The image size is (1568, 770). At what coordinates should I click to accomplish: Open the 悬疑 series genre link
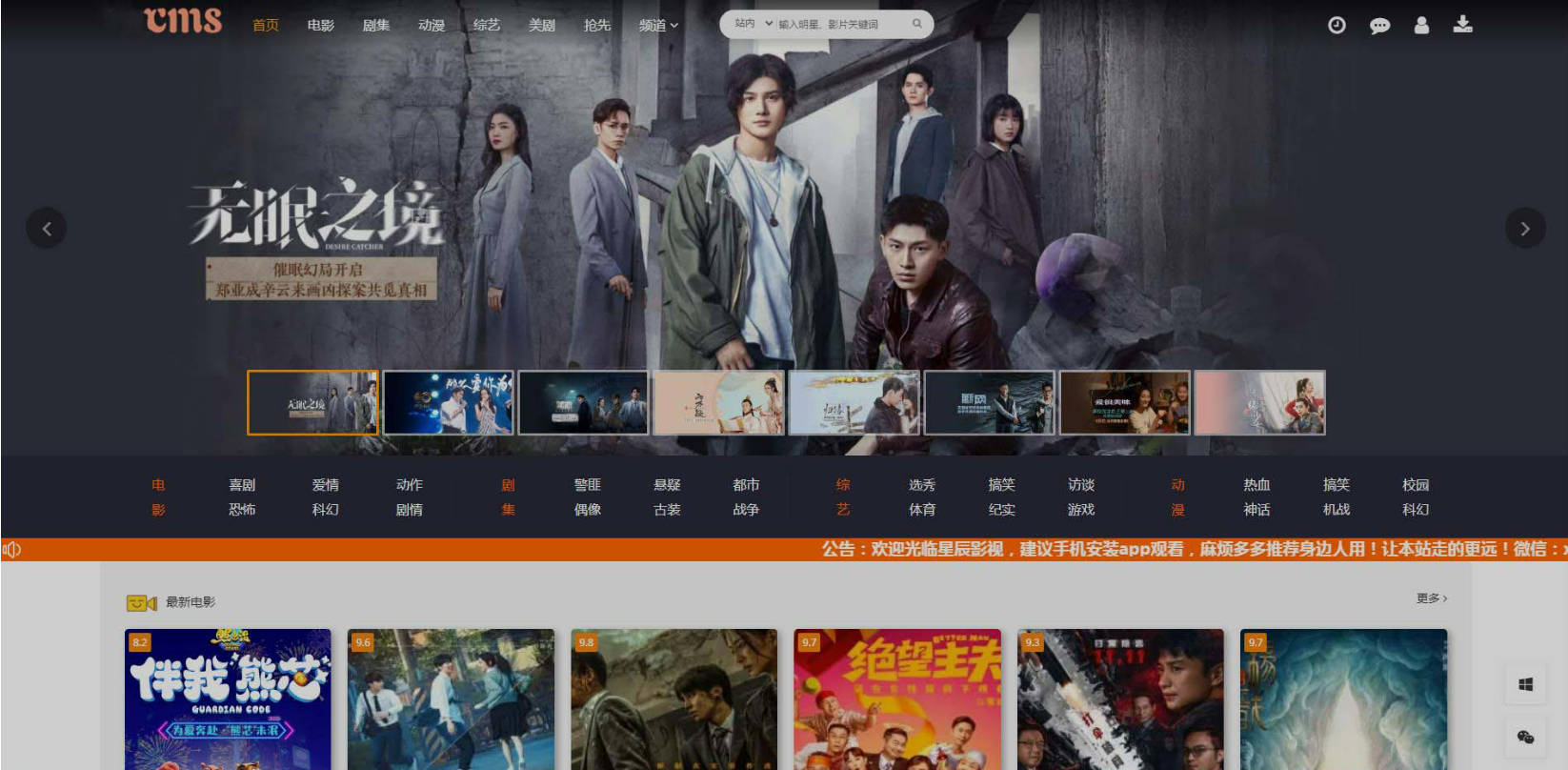667,485
